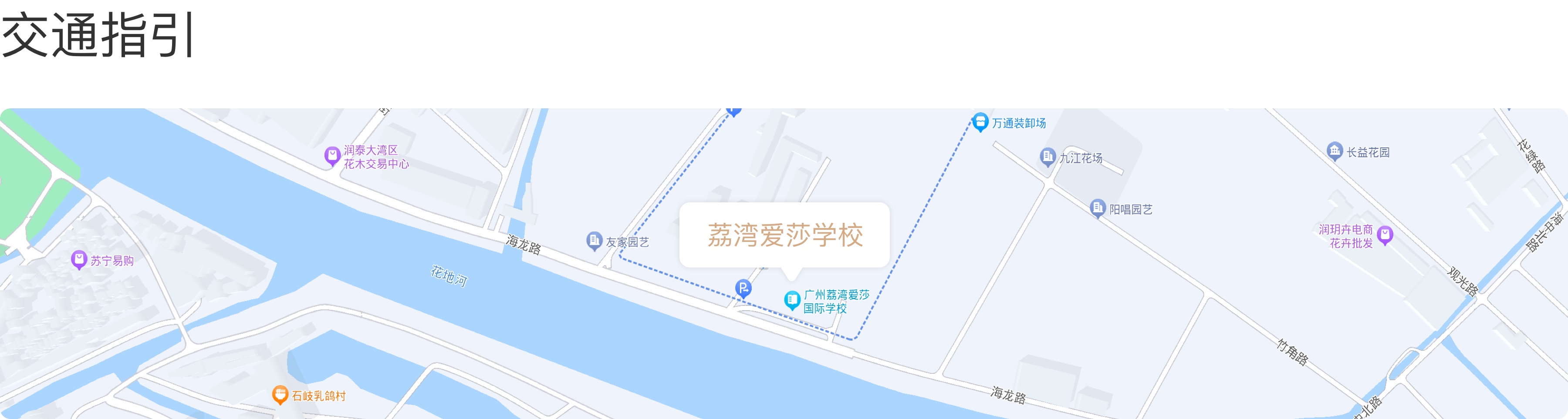Open the 万通装卸场 map marker
This screenshot has height=419, width=1568.
coord(980,122)
